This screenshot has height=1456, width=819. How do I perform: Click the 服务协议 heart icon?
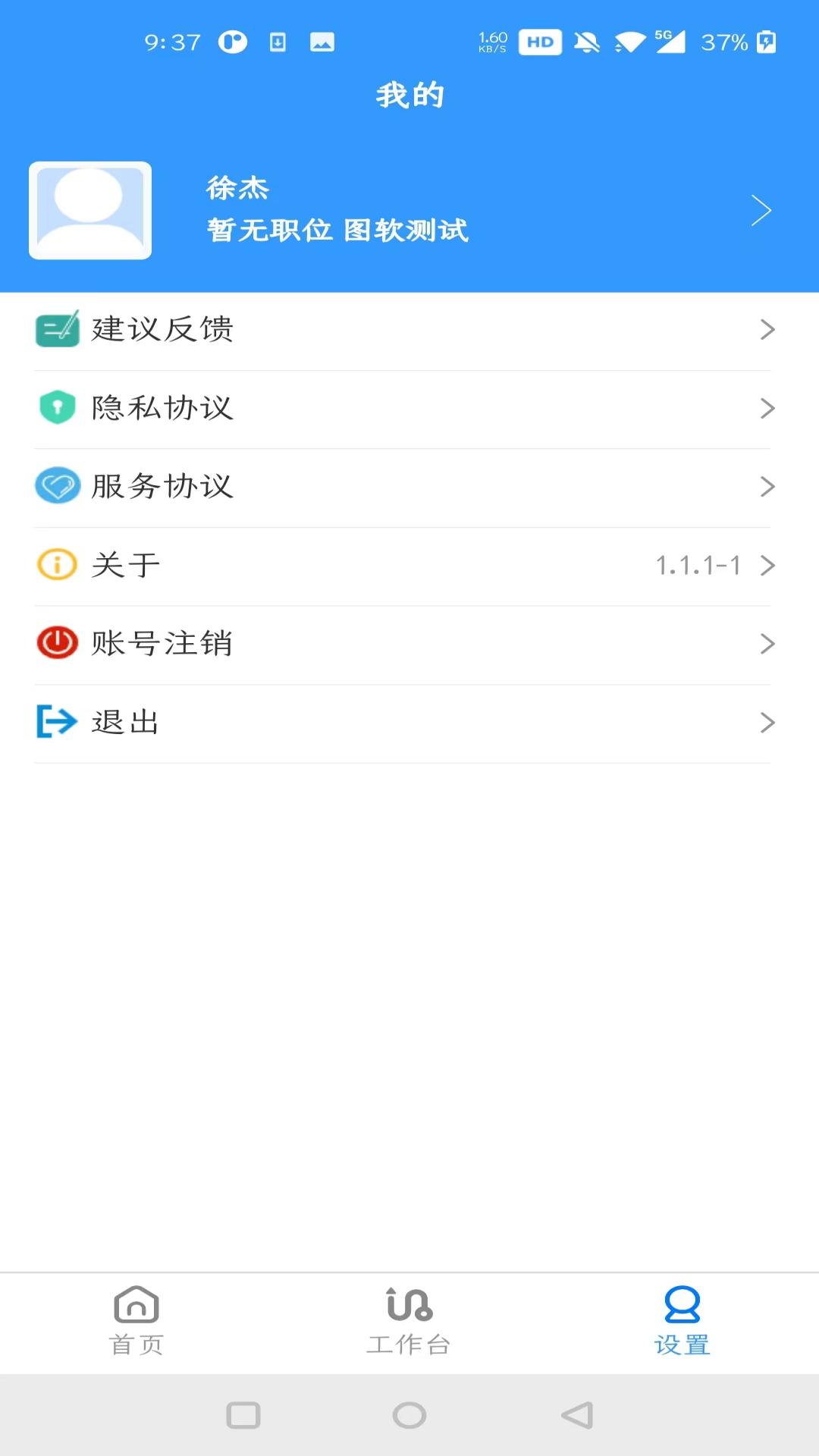57,486
